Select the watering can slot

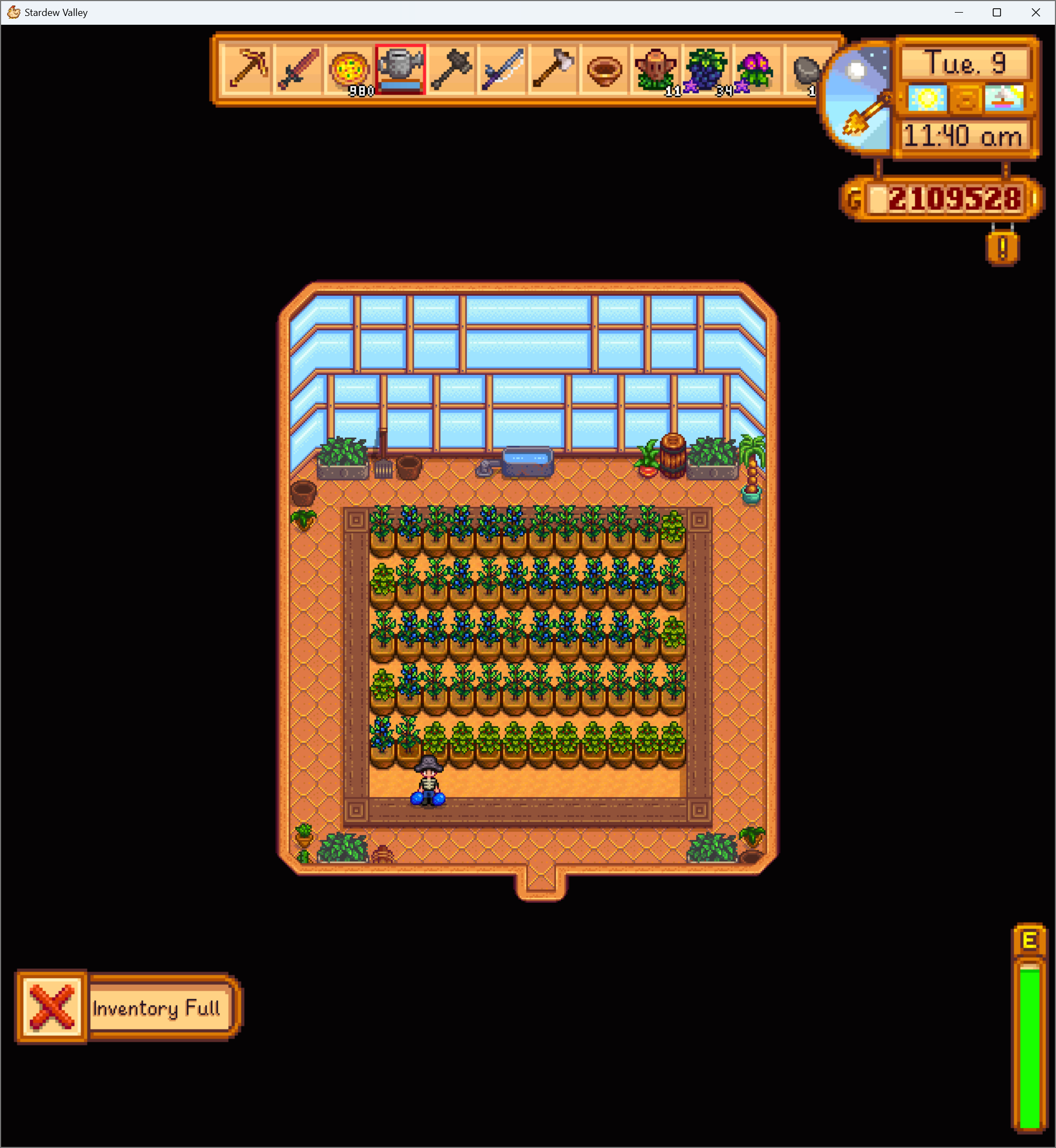pyautogui.click(x=400, y=69)
